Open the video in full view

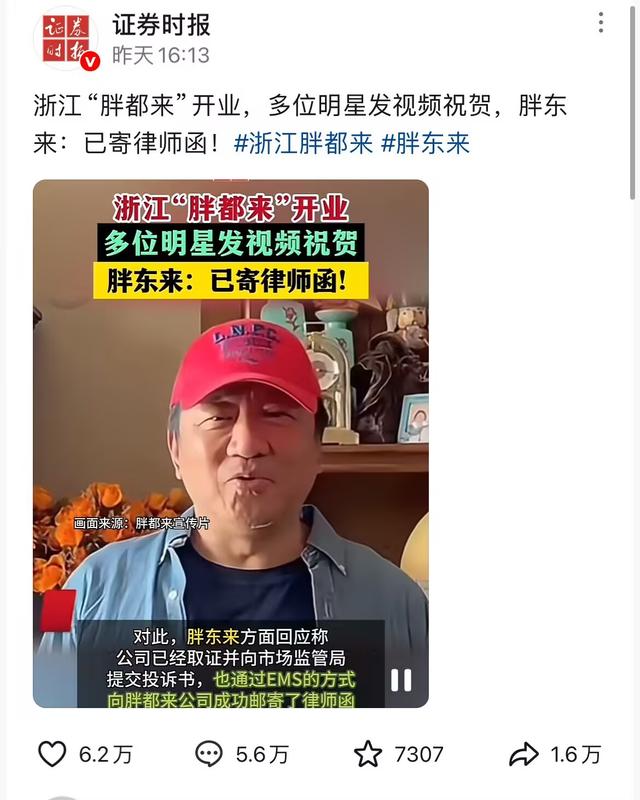point(230,420)
